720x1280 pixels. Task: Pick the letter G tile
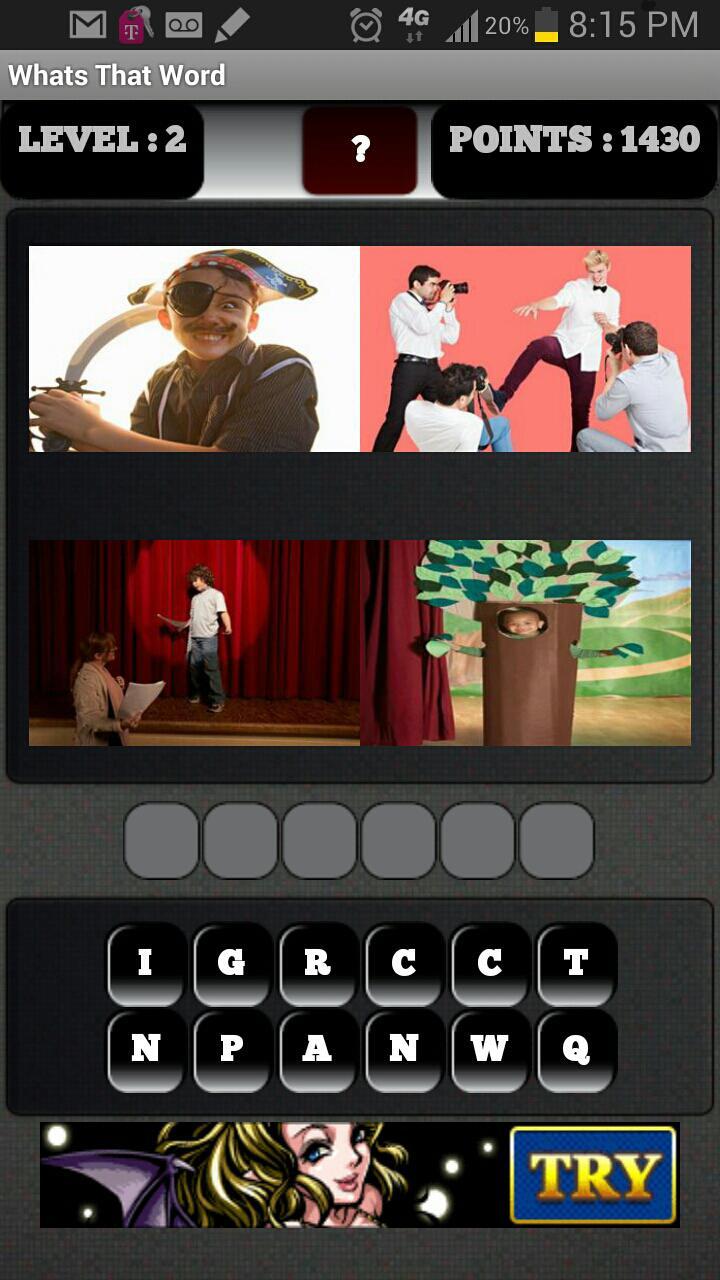pyautogui.click(x=232, y=964)
